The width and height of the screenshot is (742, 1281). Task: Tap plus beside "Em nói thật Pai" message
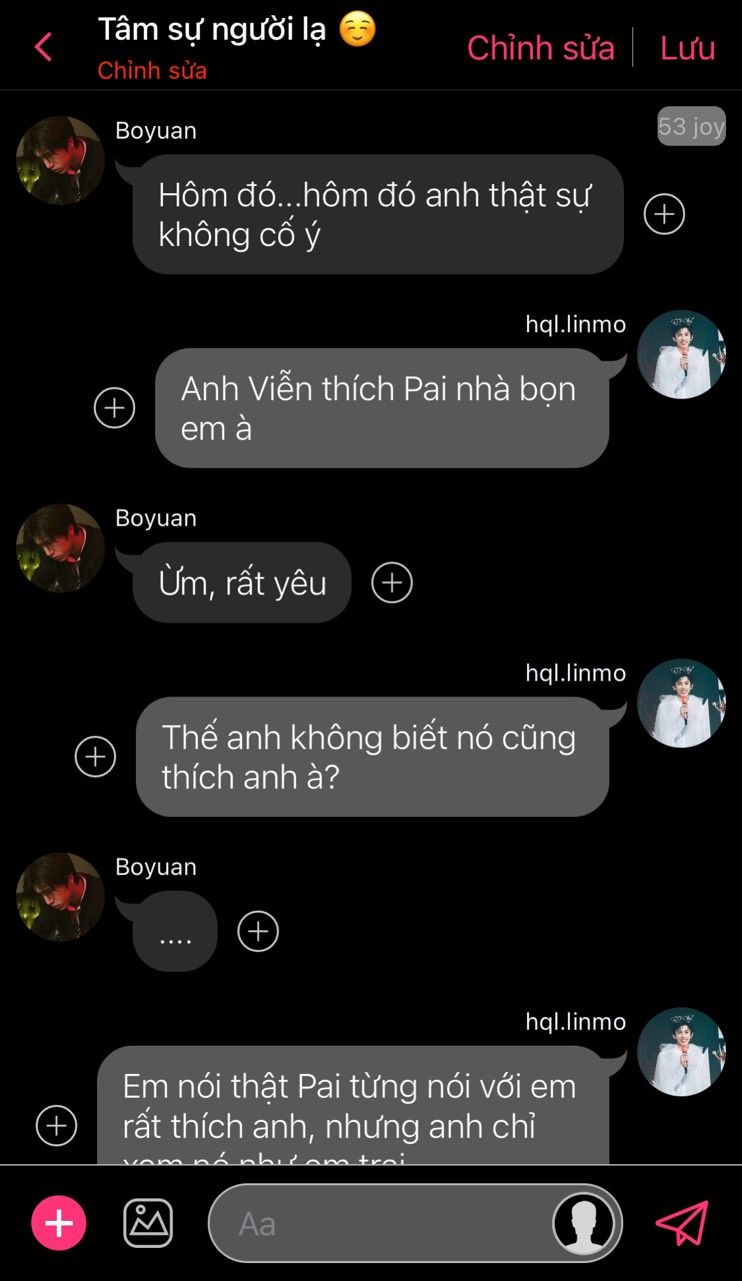57,1125
